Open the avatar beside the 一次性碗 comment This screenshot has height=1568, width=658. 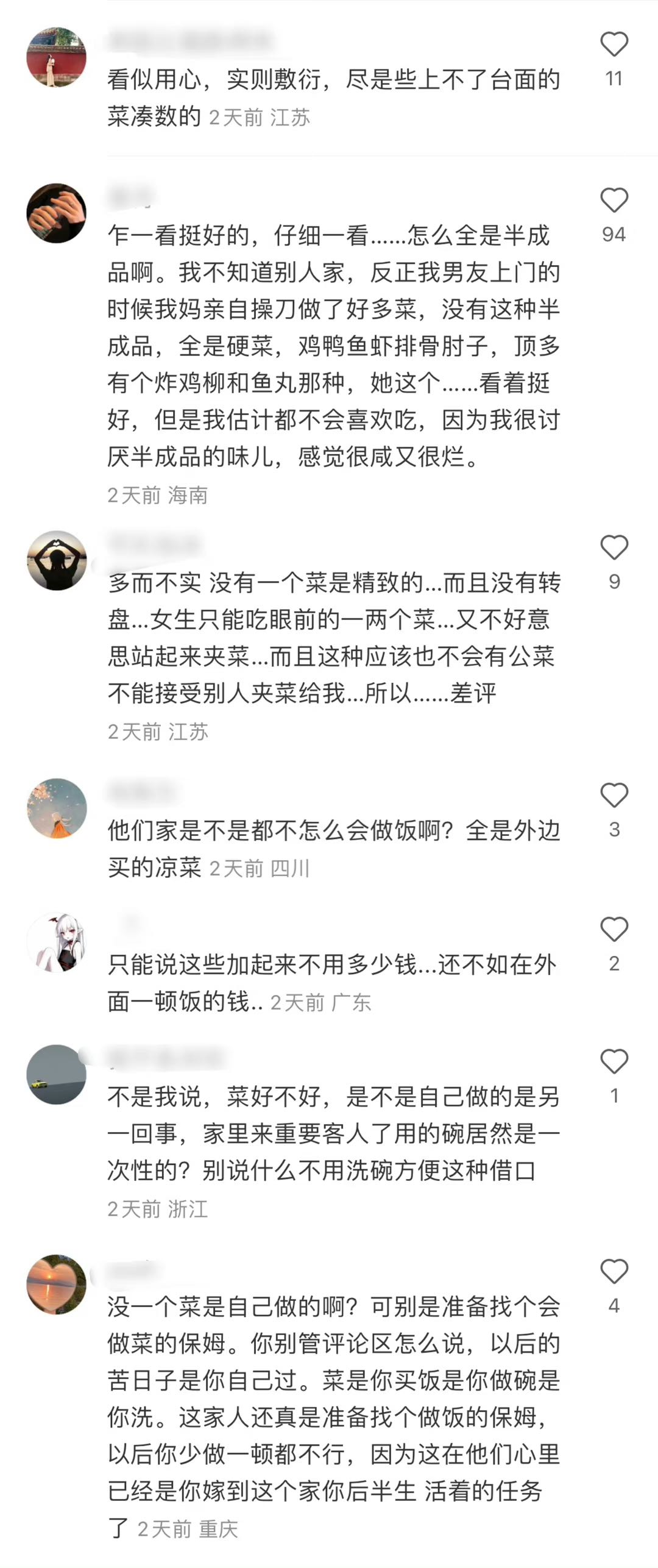(x=57, y=1075)
